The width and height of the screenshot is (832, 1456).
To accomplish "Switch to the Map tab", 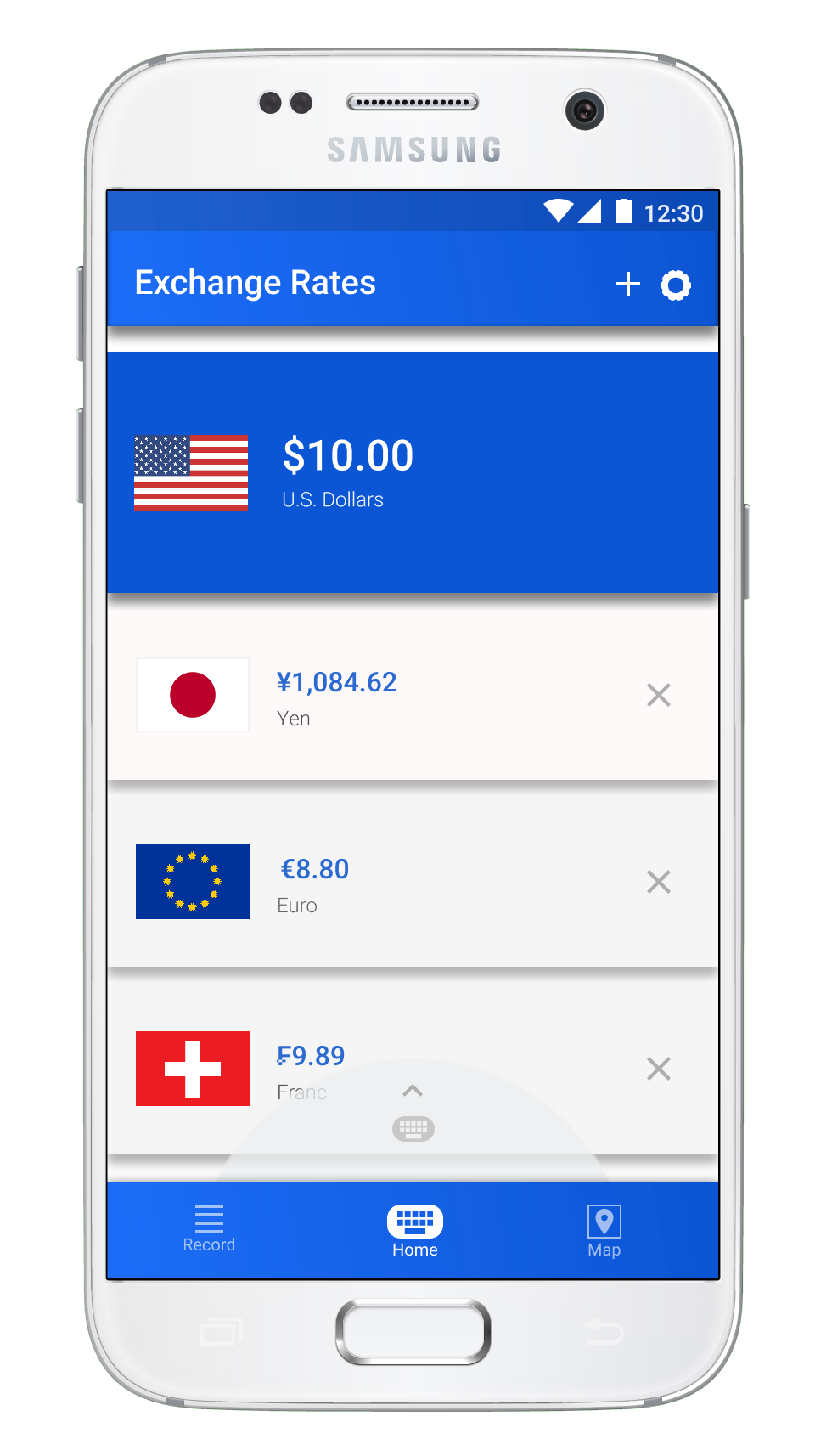I will pyautogui.click(x=604, y=1230).
